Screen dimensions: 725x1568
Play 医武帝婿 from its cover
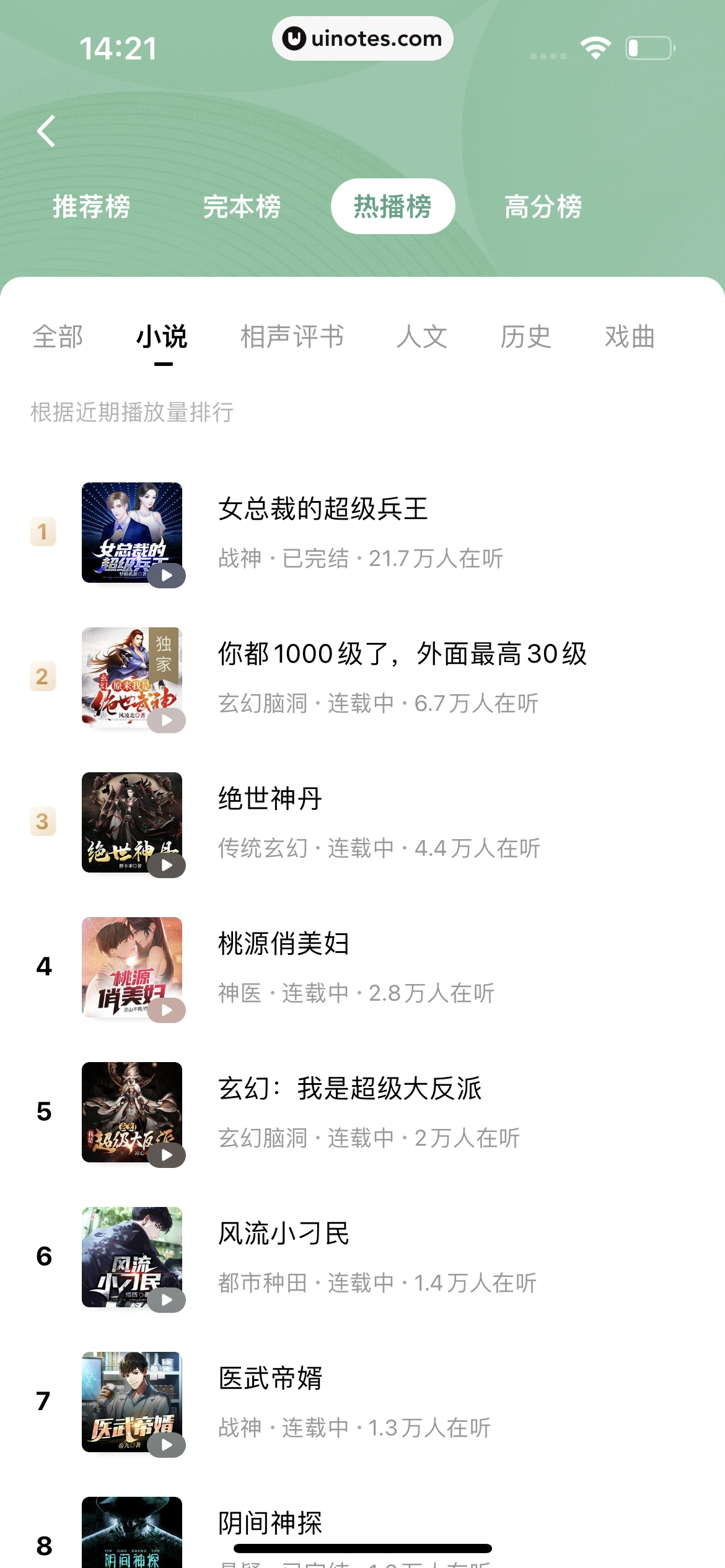pos(167,1445)
